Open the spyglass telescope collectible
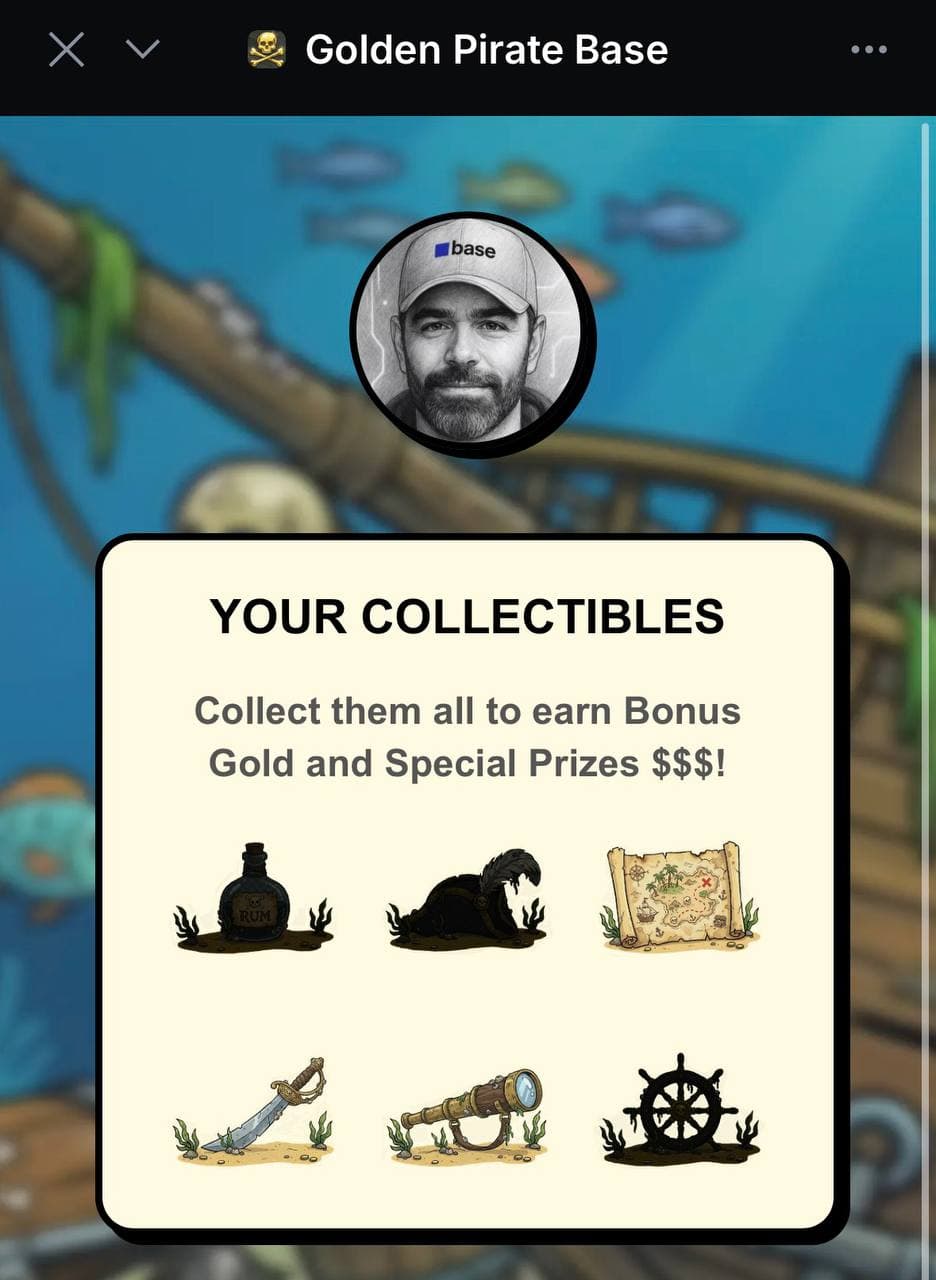The height and width of the screenshot is (1280, 936). pos(468,1109)
